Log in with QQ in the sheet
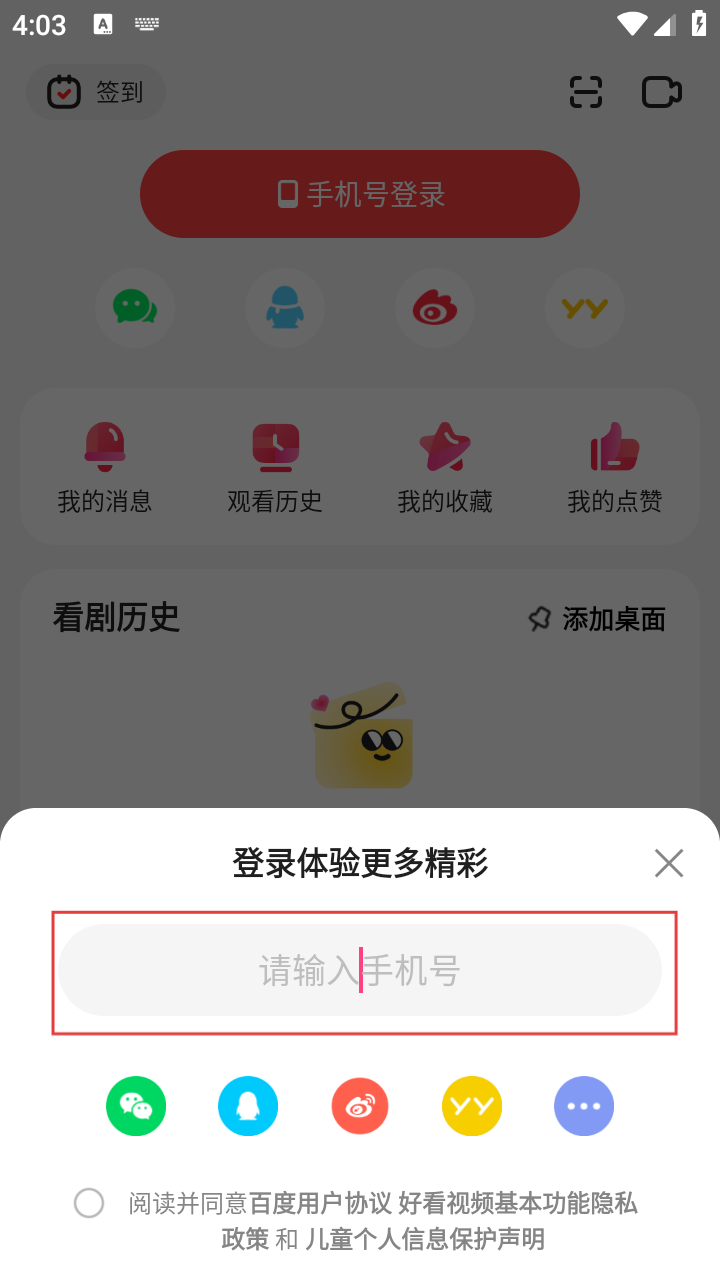 coord(248,1106)
